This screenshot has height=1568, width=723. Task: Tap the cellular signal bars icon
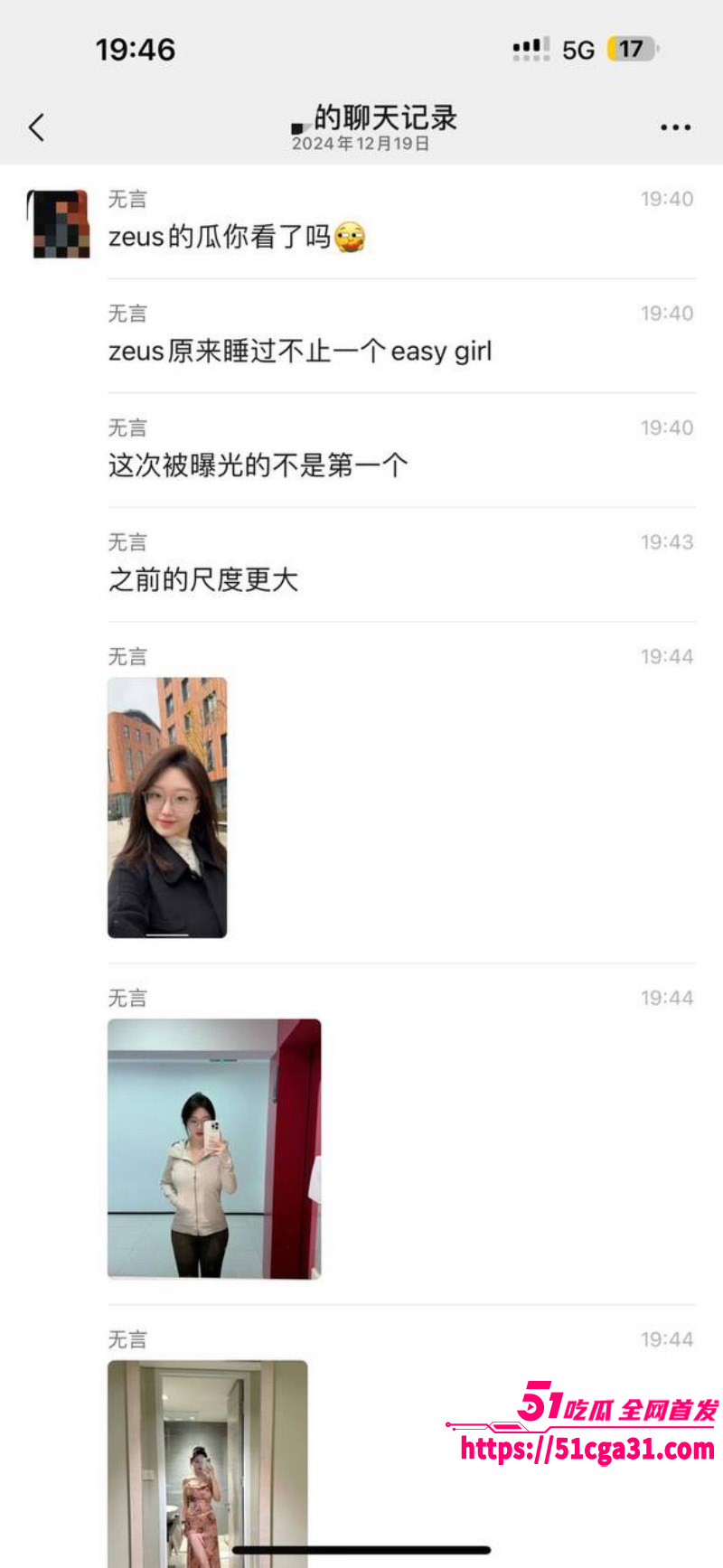[529, 49]
